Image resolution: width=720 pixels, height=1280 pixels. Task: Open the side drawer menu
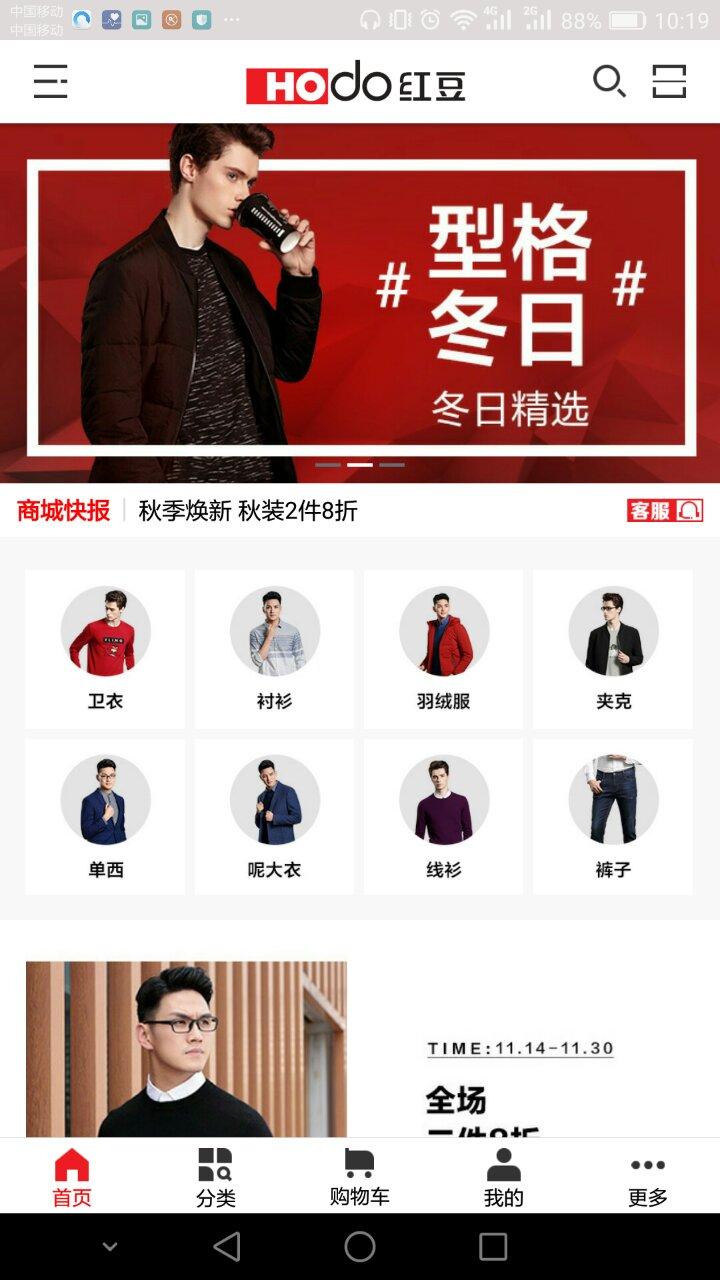[x=50, y=82]
